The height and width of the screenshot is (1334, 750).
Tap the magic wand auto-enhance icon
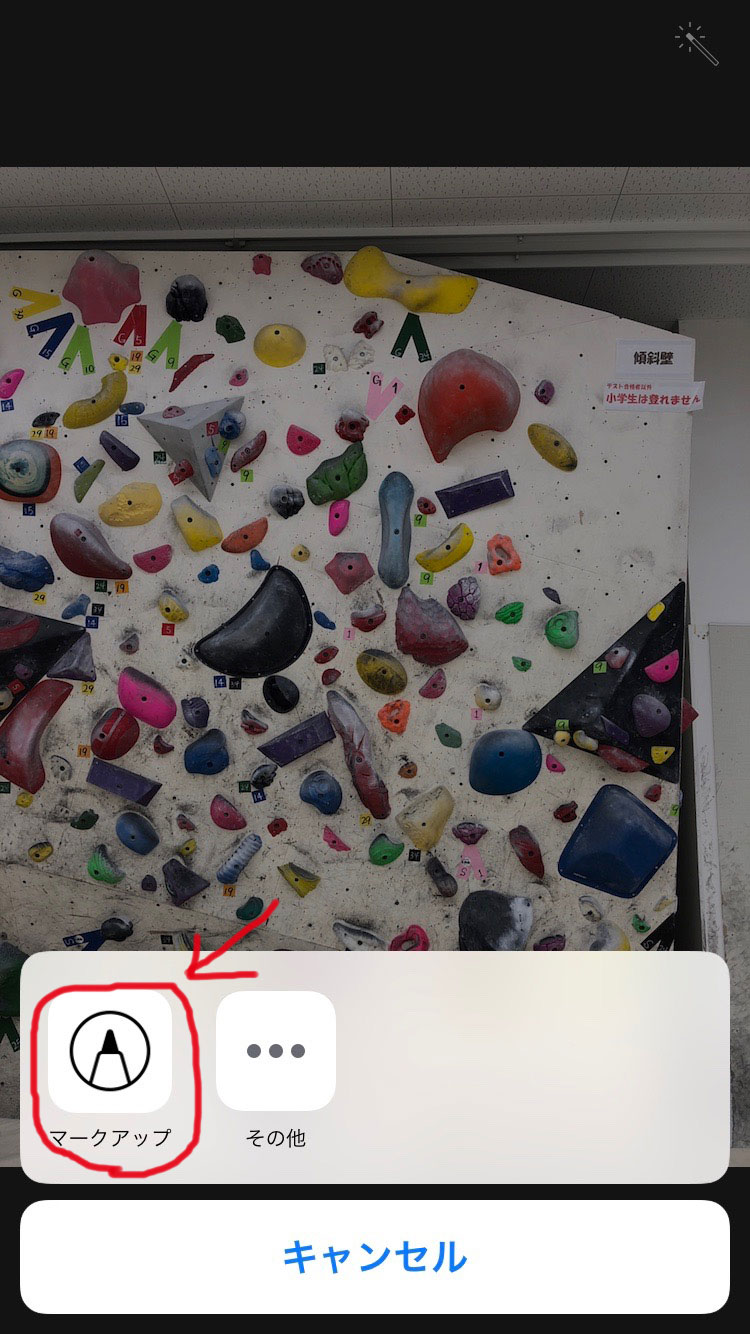pos(697,44)
